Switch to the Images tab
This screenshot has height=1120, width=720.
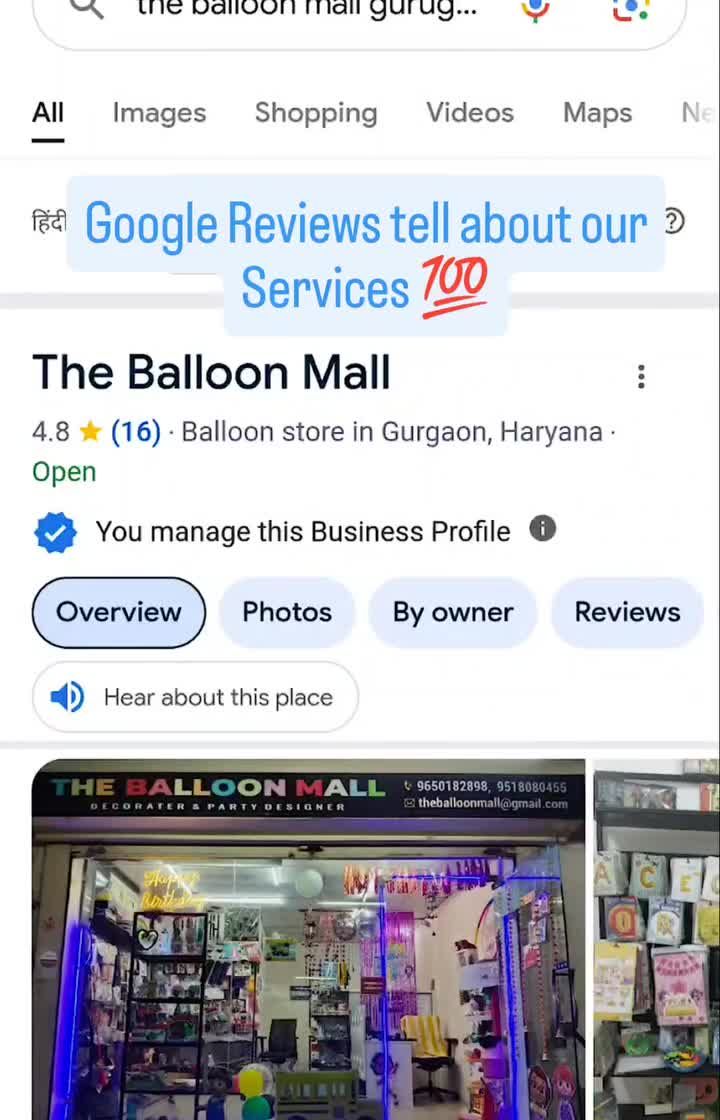pyautogui.click(x=159, y=113)
